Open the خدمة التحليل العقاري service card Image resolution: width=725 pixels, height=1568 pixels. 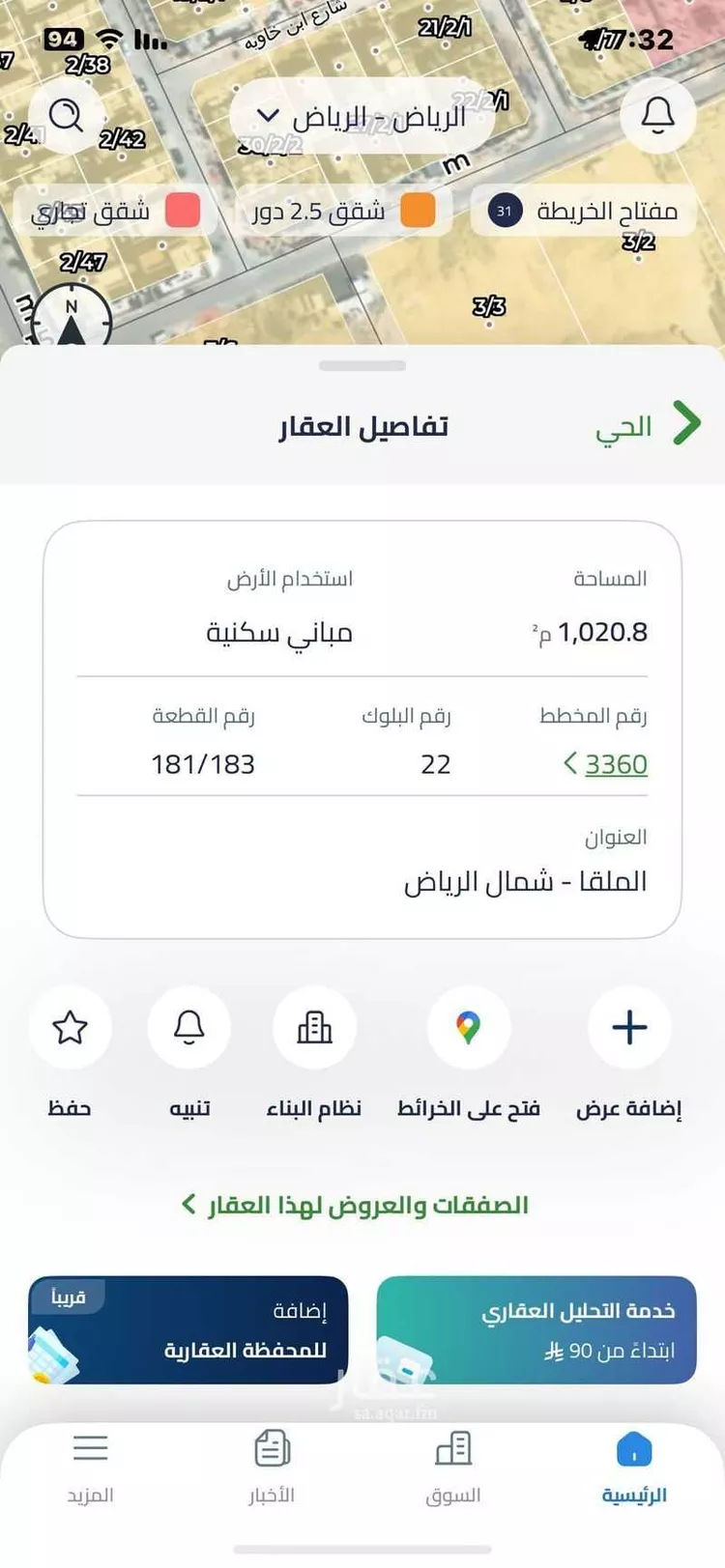[536, 1330]
